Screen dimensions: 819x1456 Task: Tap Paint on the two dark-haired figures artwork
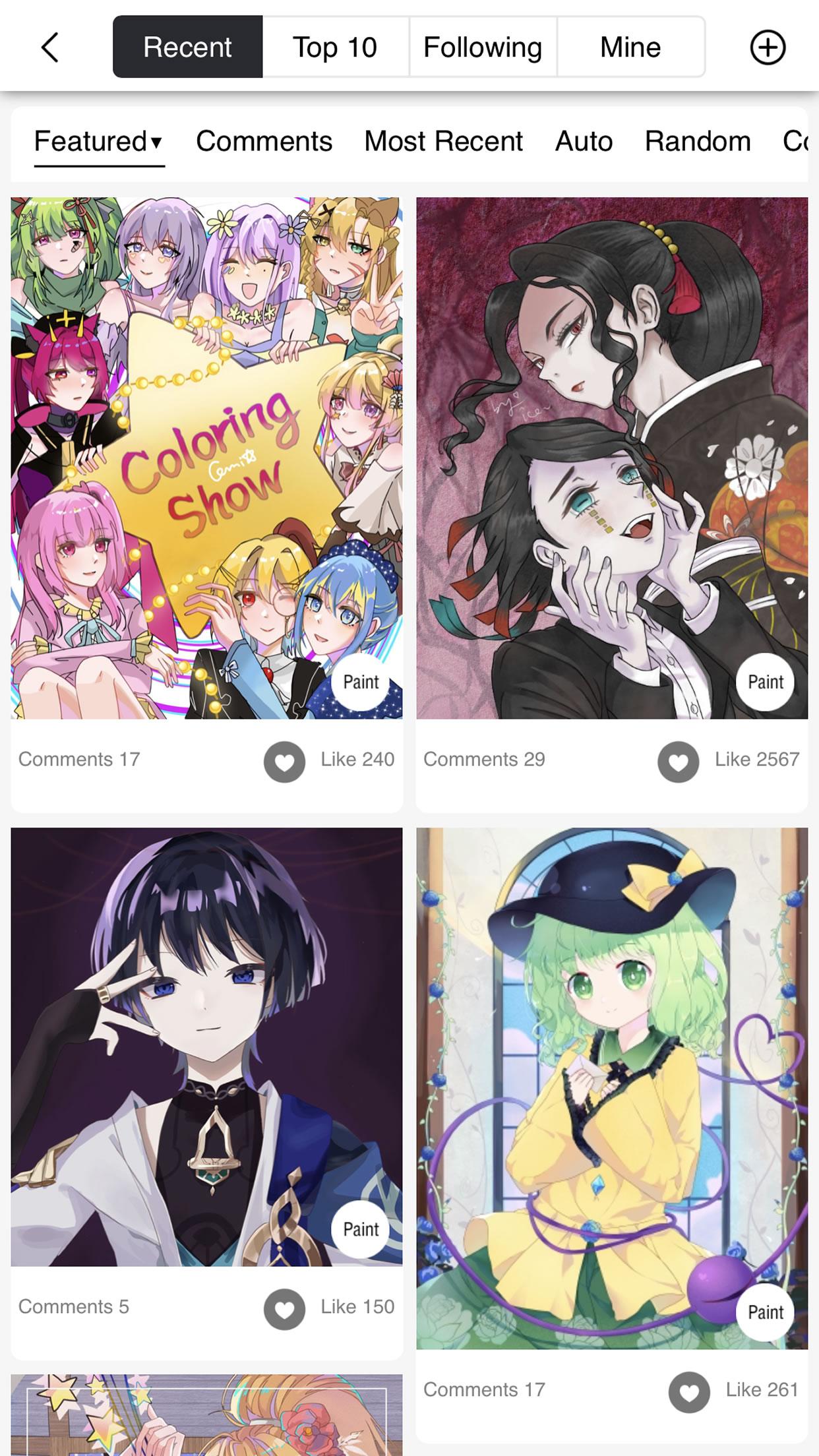[765, 682]
